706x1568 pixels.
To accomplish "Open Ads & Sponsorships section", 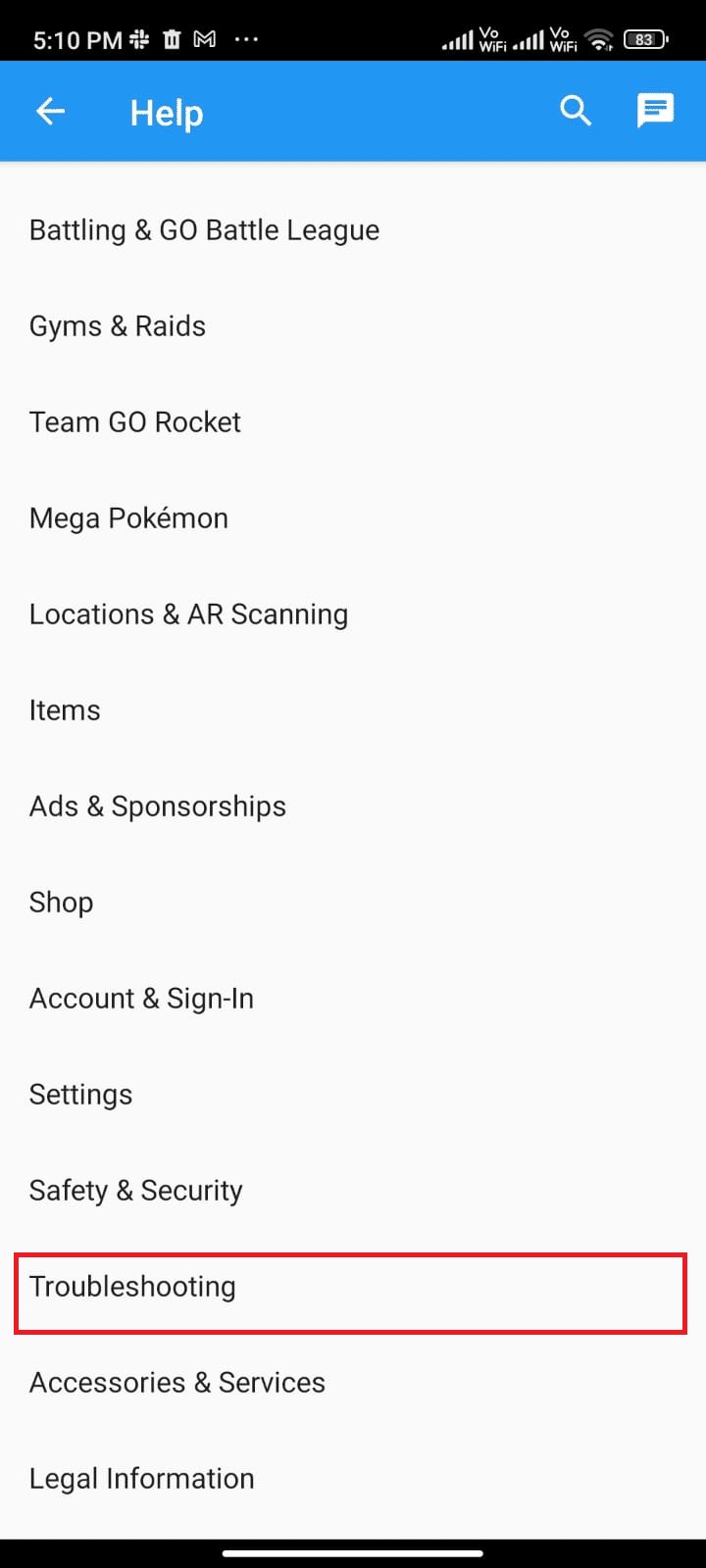I will click(x=158, y=806).
